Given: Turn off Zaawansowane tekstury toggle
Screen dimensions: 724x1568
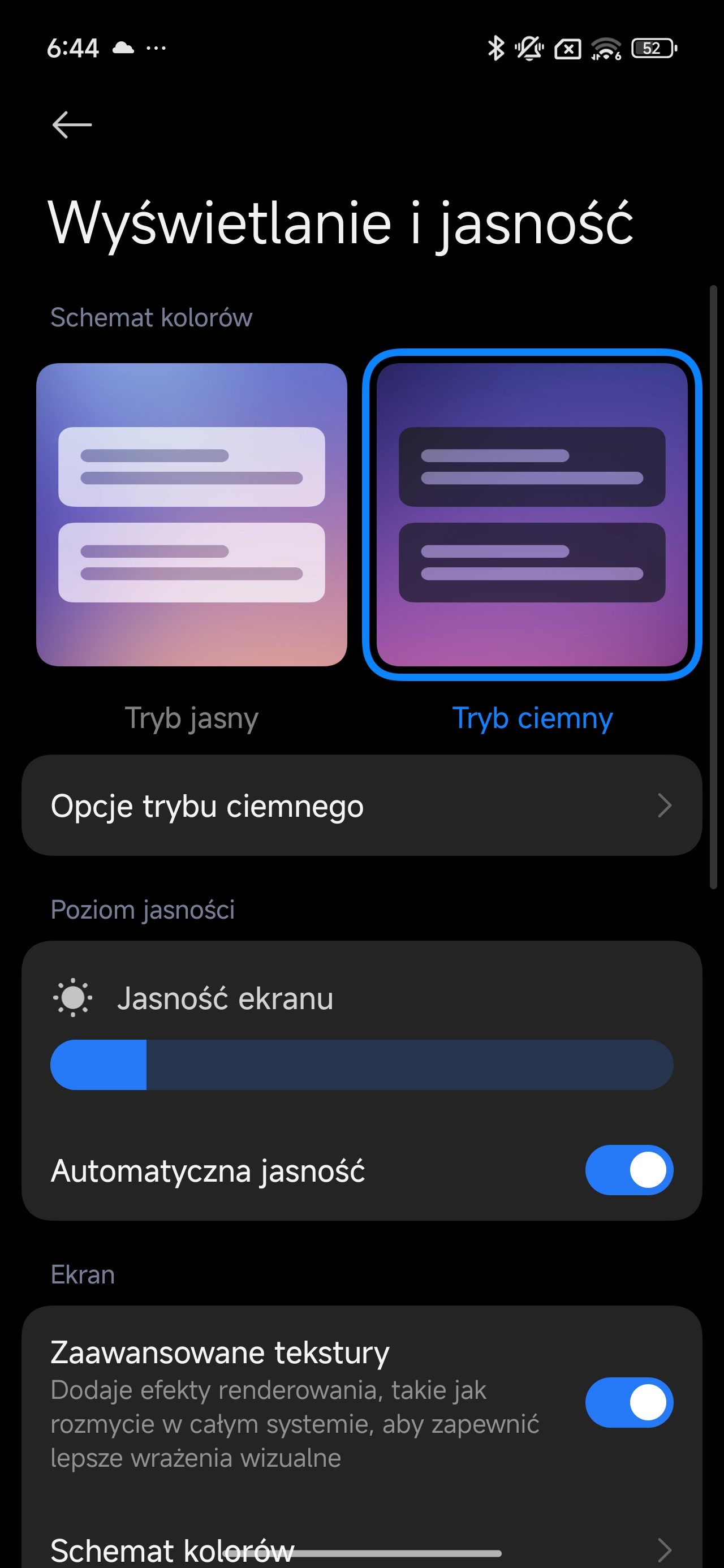Looking at the screenshot, I should [x=628, y=1402].
